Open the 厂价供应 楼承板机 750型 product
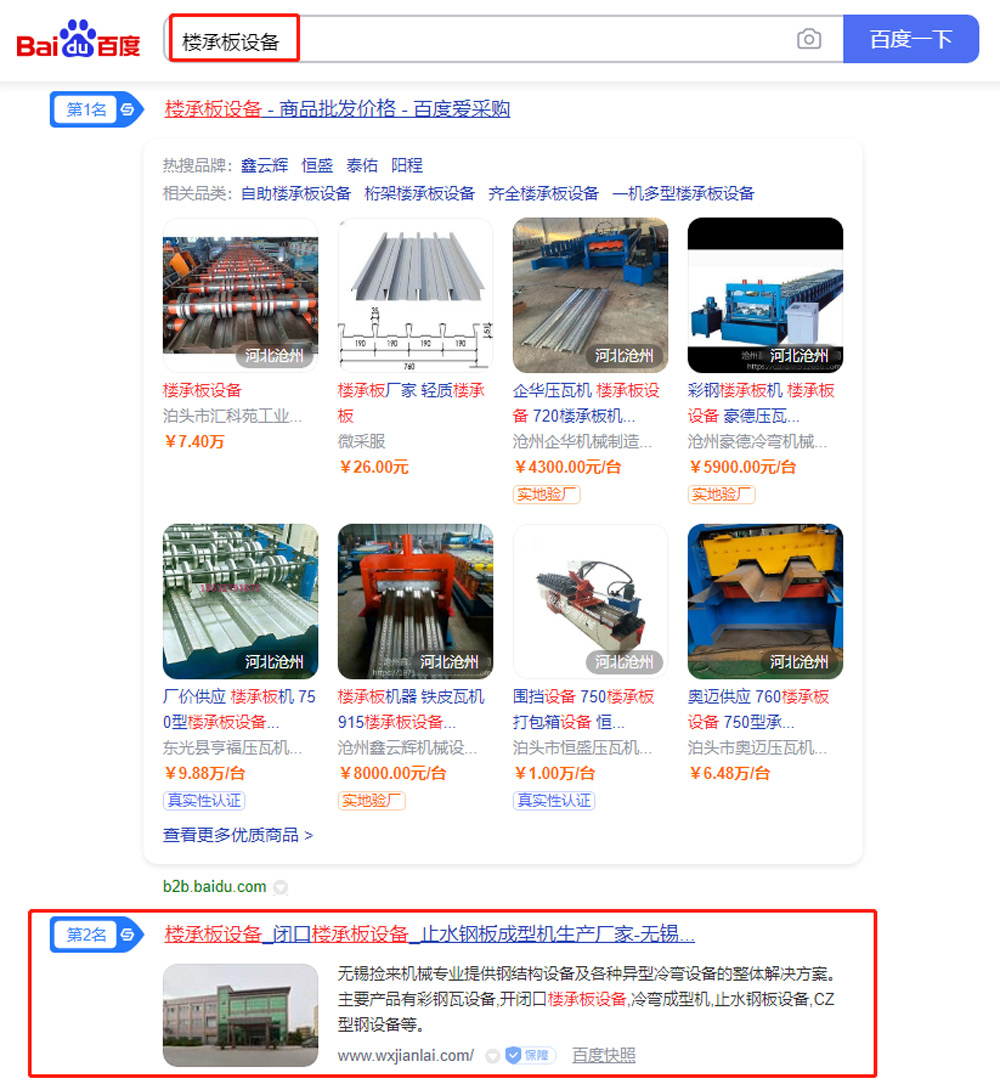Screen dimensions: 1000x1084 click(x=240, y=602)
